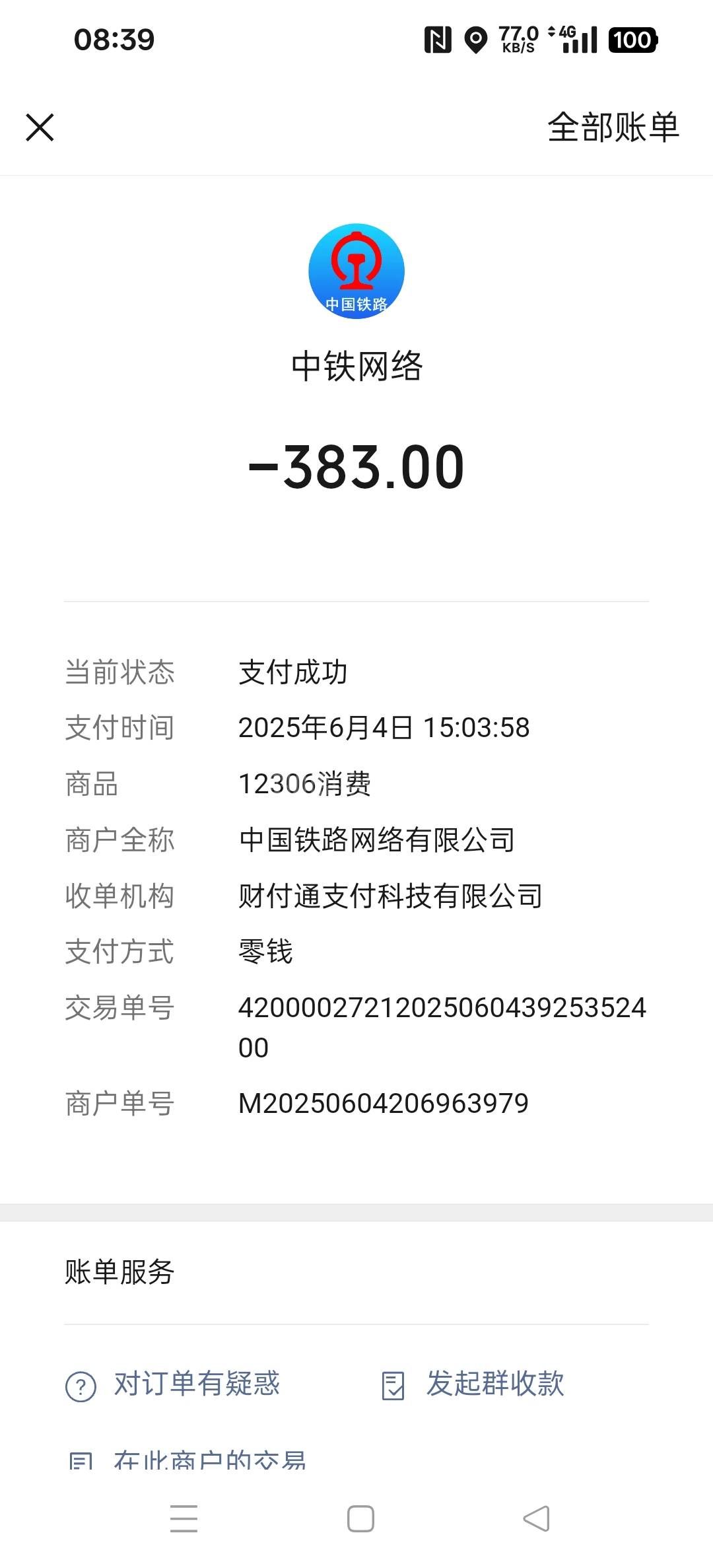
Task: Close the payment detail page
Action: tap(40, 127)
